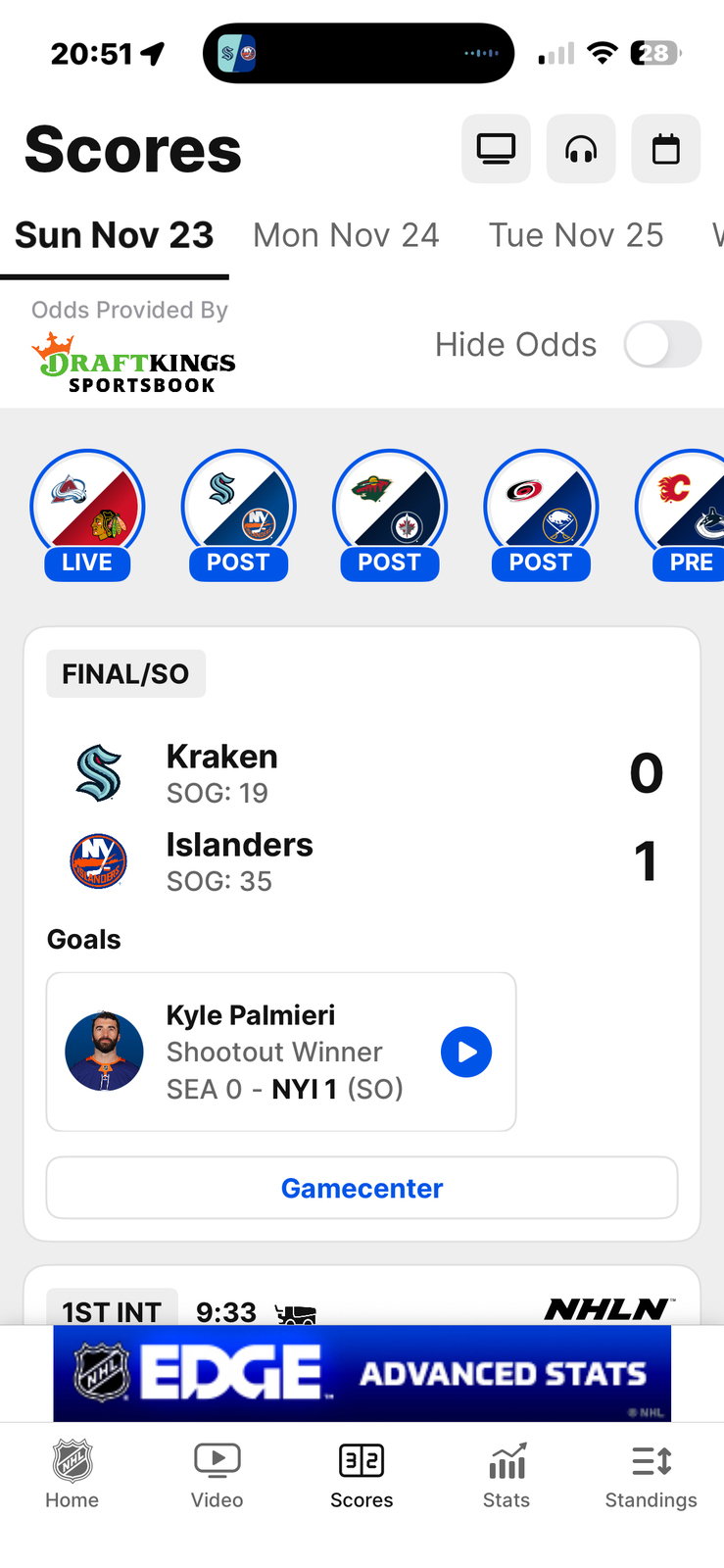Switch to the Video tab
Viewport: 724px width, 1568px height.
coord(217,1474)
